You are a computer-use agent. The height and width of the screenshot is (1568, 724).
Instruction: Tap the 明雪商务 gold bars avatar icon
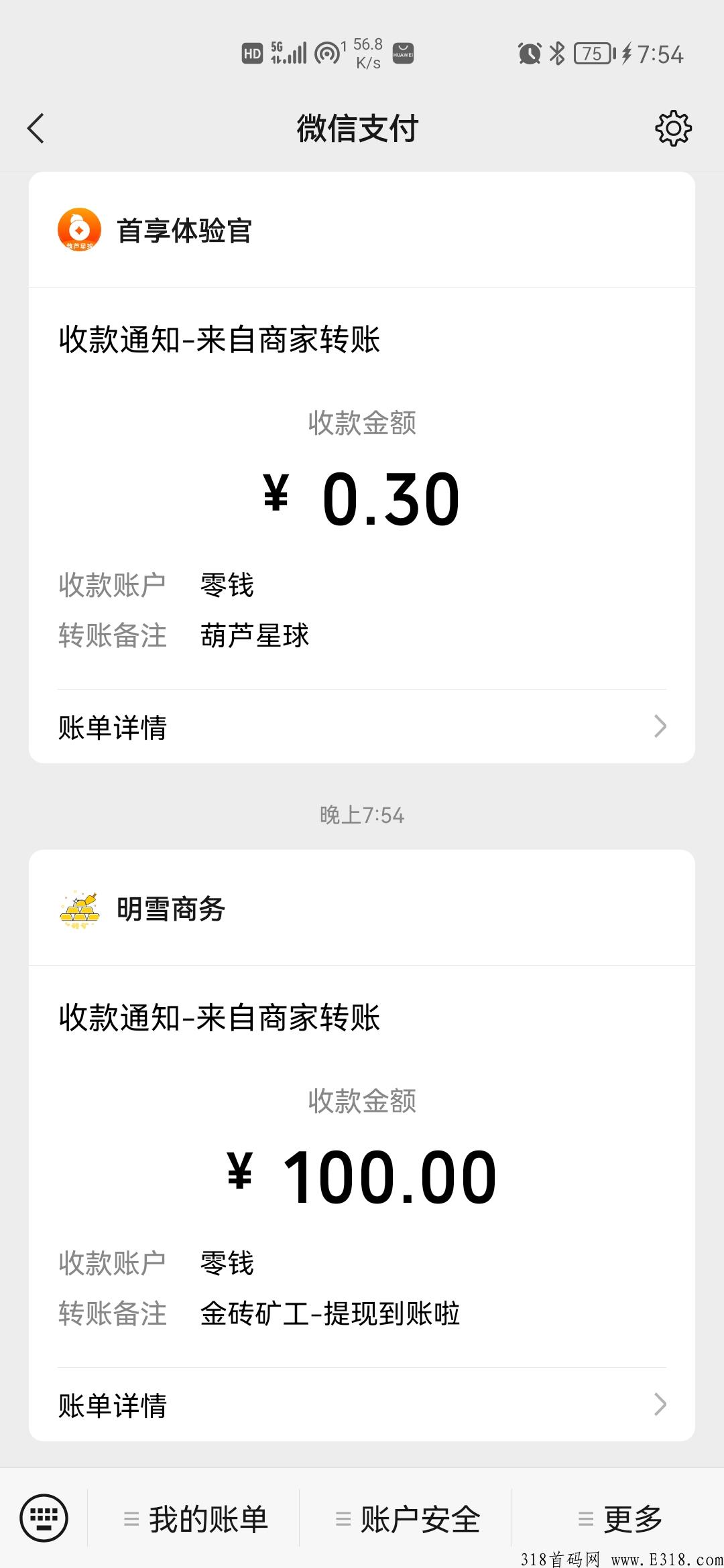pos(78,911)
